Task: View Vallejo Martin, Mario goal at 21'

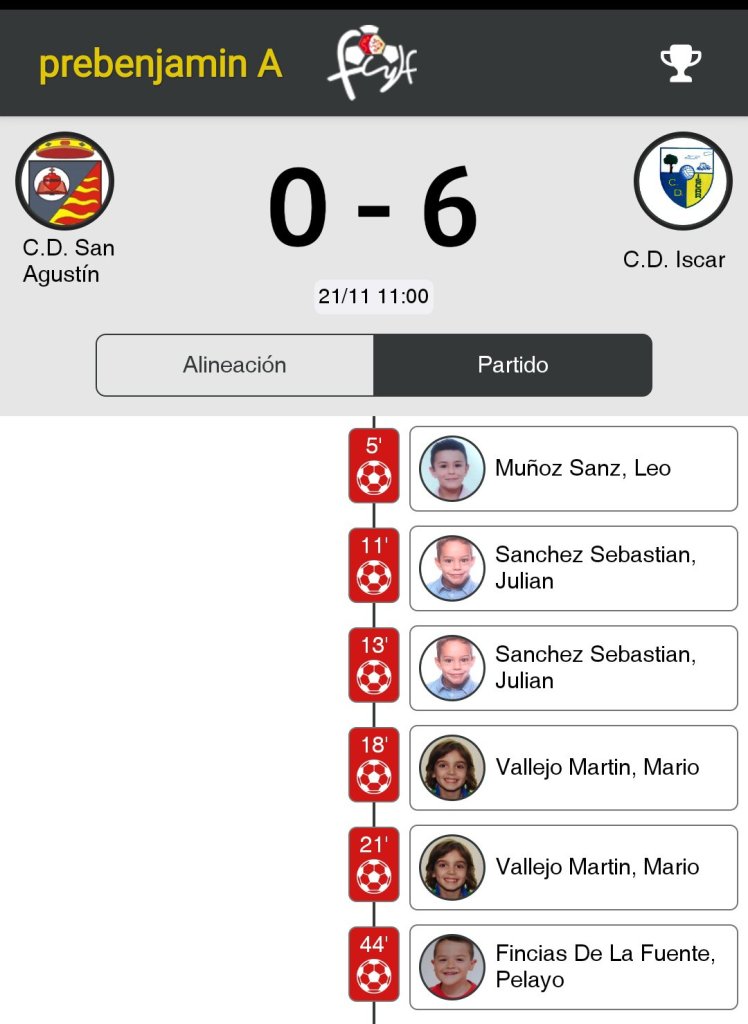Action: [x=573, y=867]
